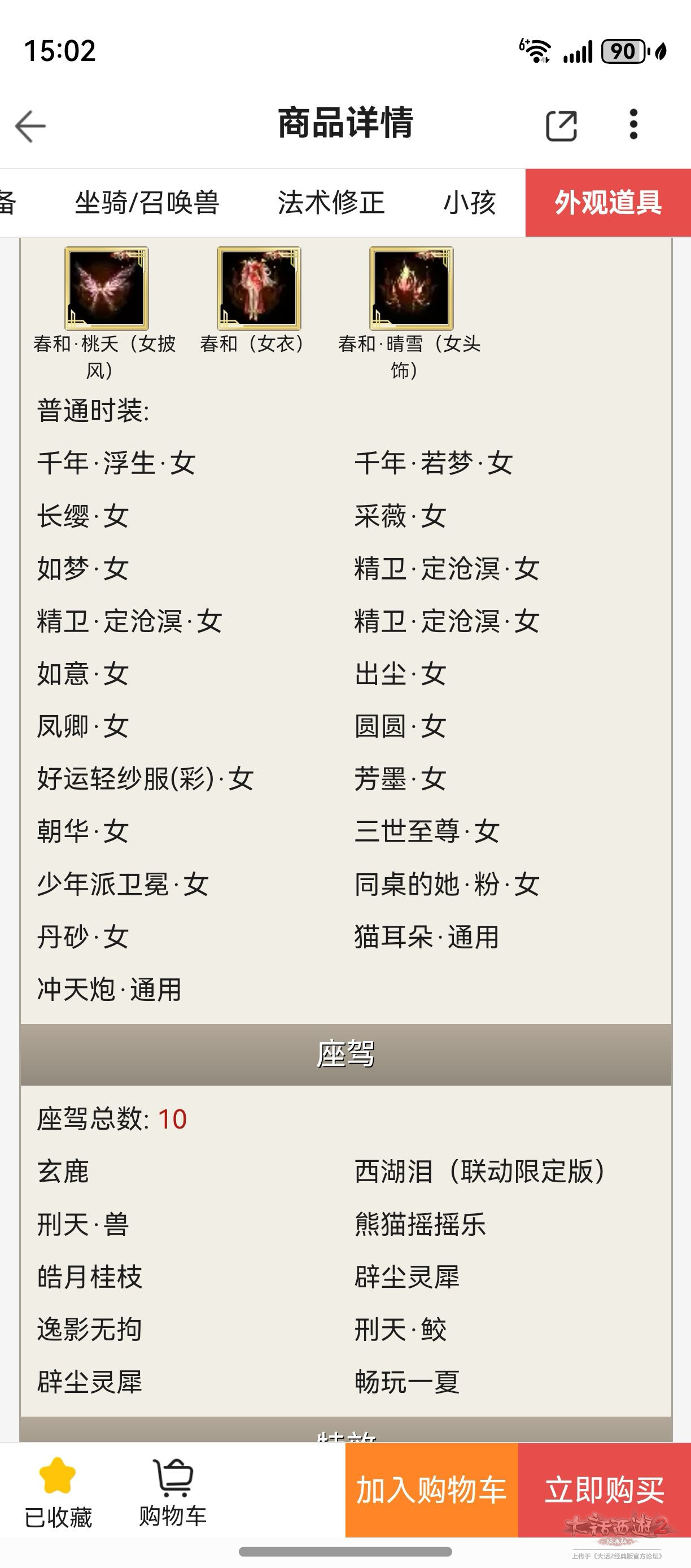Share this product via the share icon
This screenshot has height=1568, width=691.
pos(561,126)
